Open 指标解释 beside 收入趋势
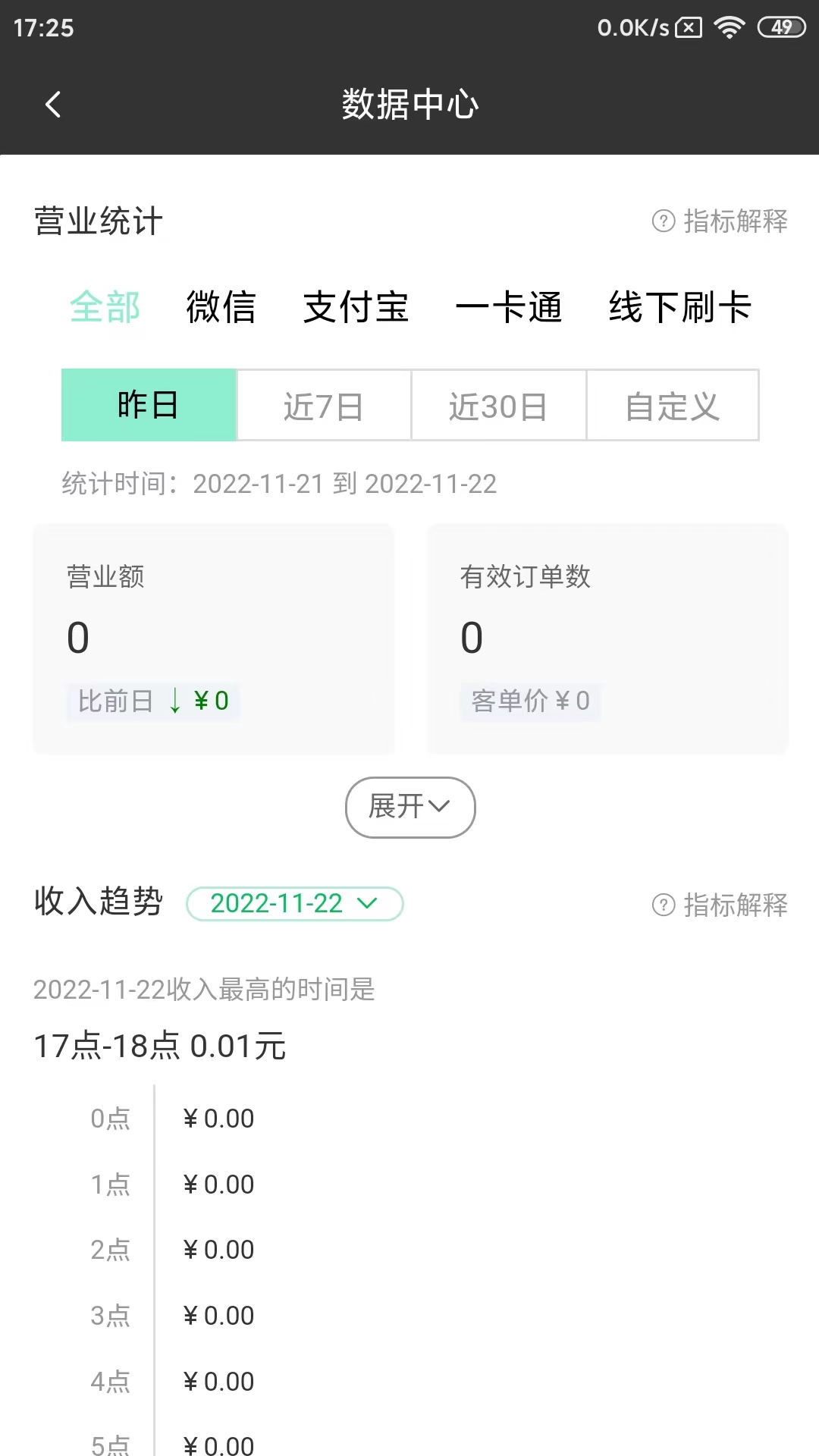This screenshot has width=819, height=1456. [x=720, y=905]
